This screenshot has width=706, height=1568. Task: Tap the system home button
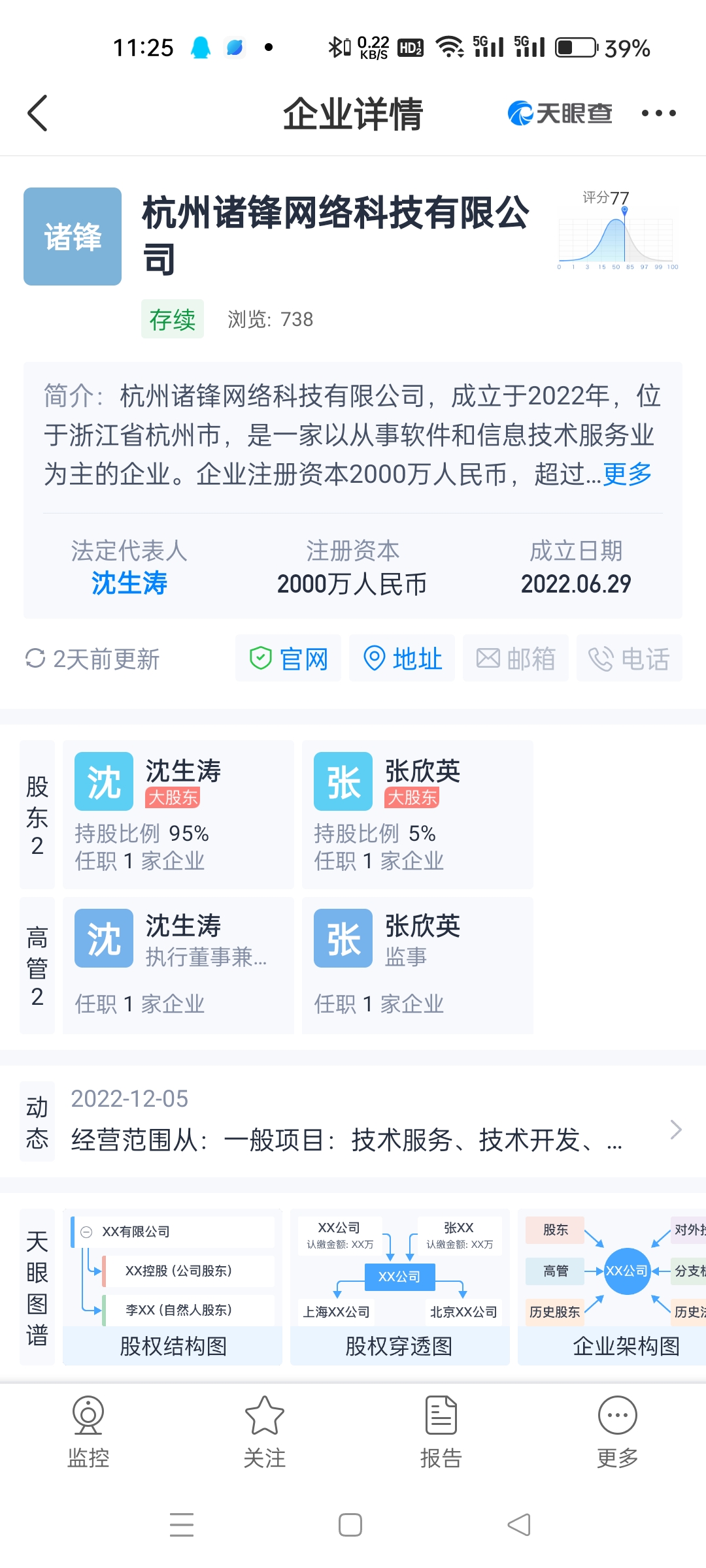pos(350,1525)
